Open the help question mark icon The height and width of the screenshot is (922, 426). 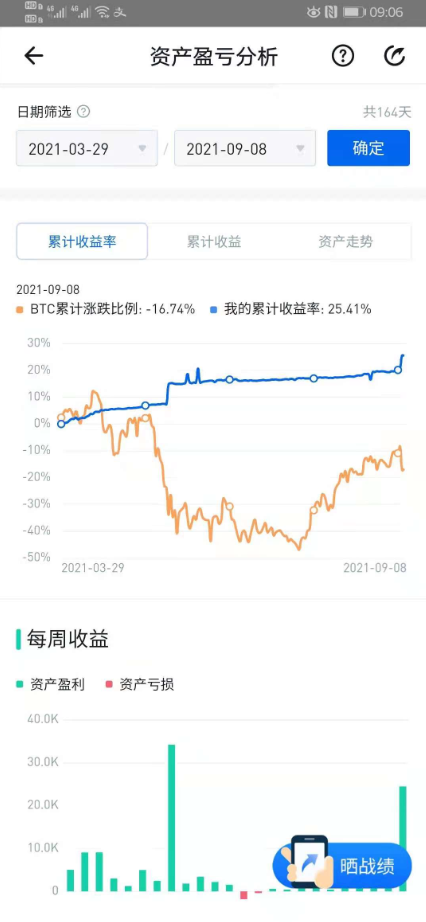pyautogui.click(x=343, y=56)
